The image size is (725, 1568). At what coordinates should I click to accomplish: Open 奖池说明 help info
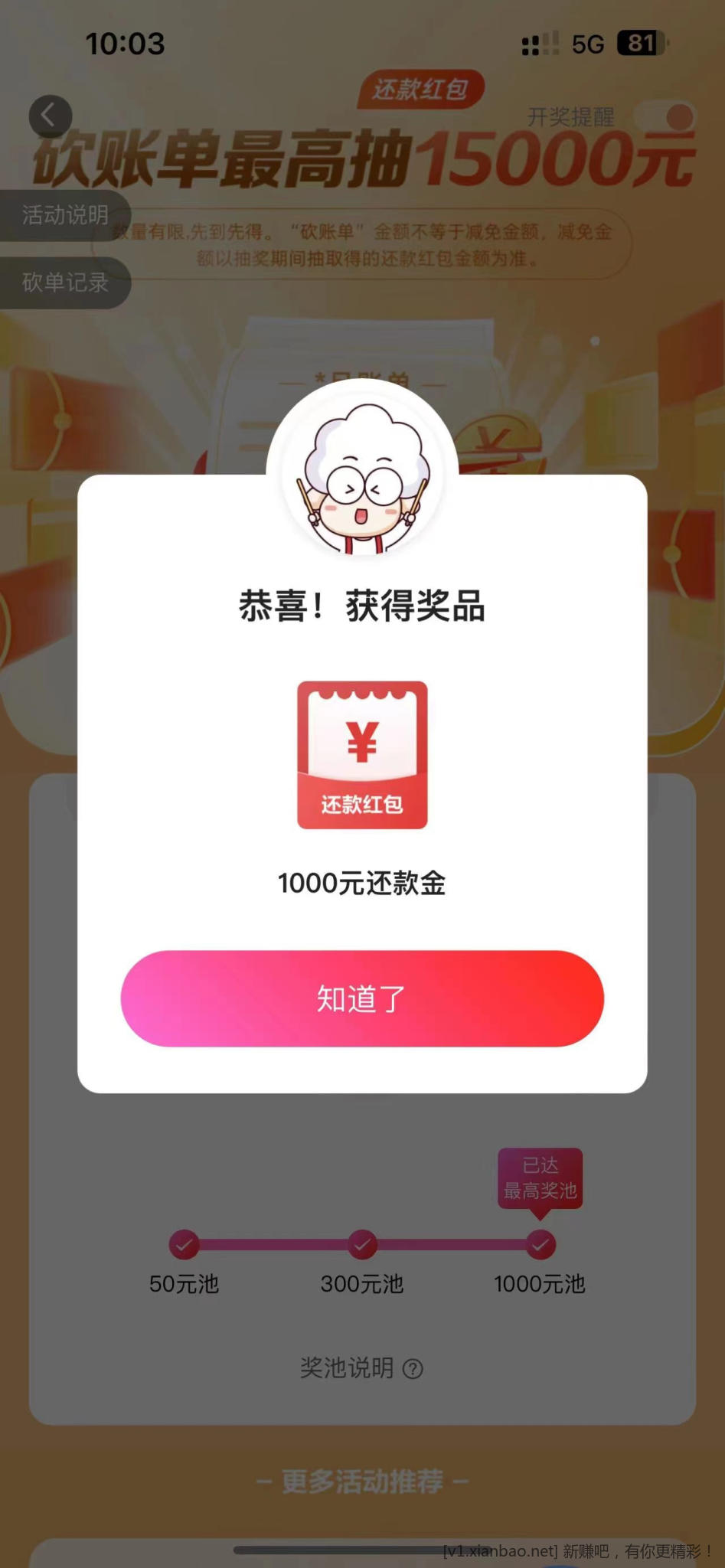[361, 1367]
